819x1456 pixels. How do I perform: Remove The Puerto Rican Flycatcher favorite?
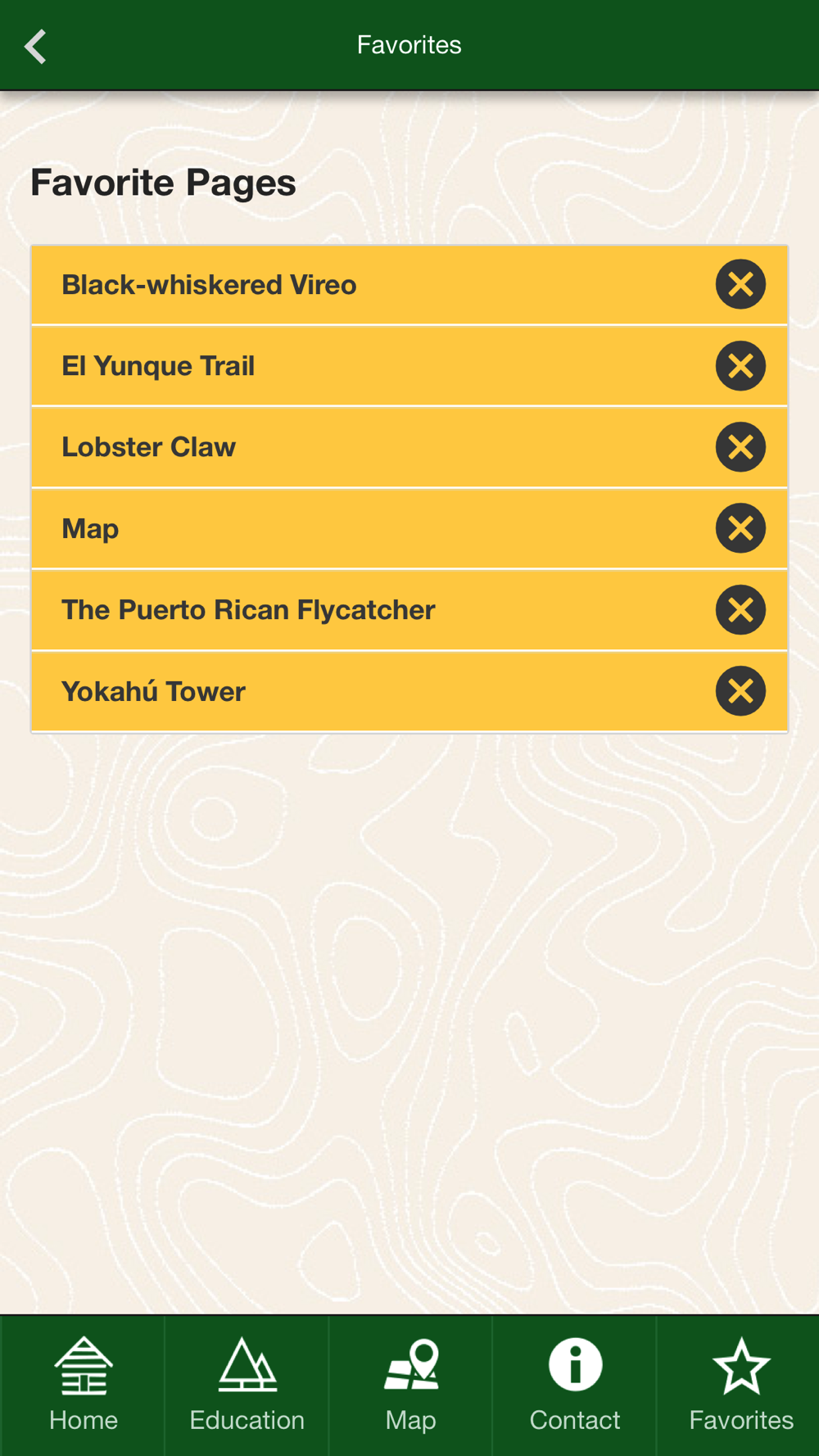pos(740,610)
